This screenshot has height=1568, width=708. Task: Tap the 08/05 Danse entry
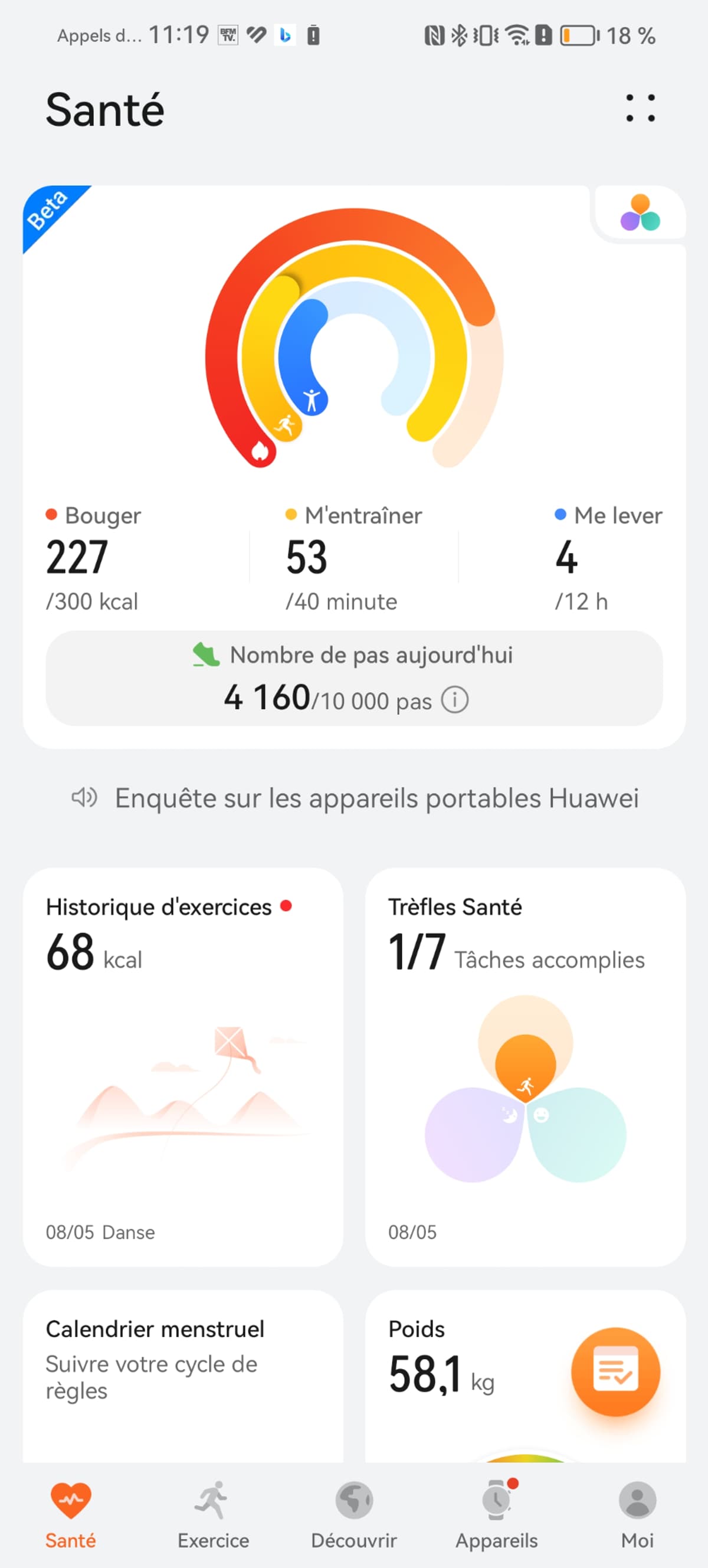101,1232
